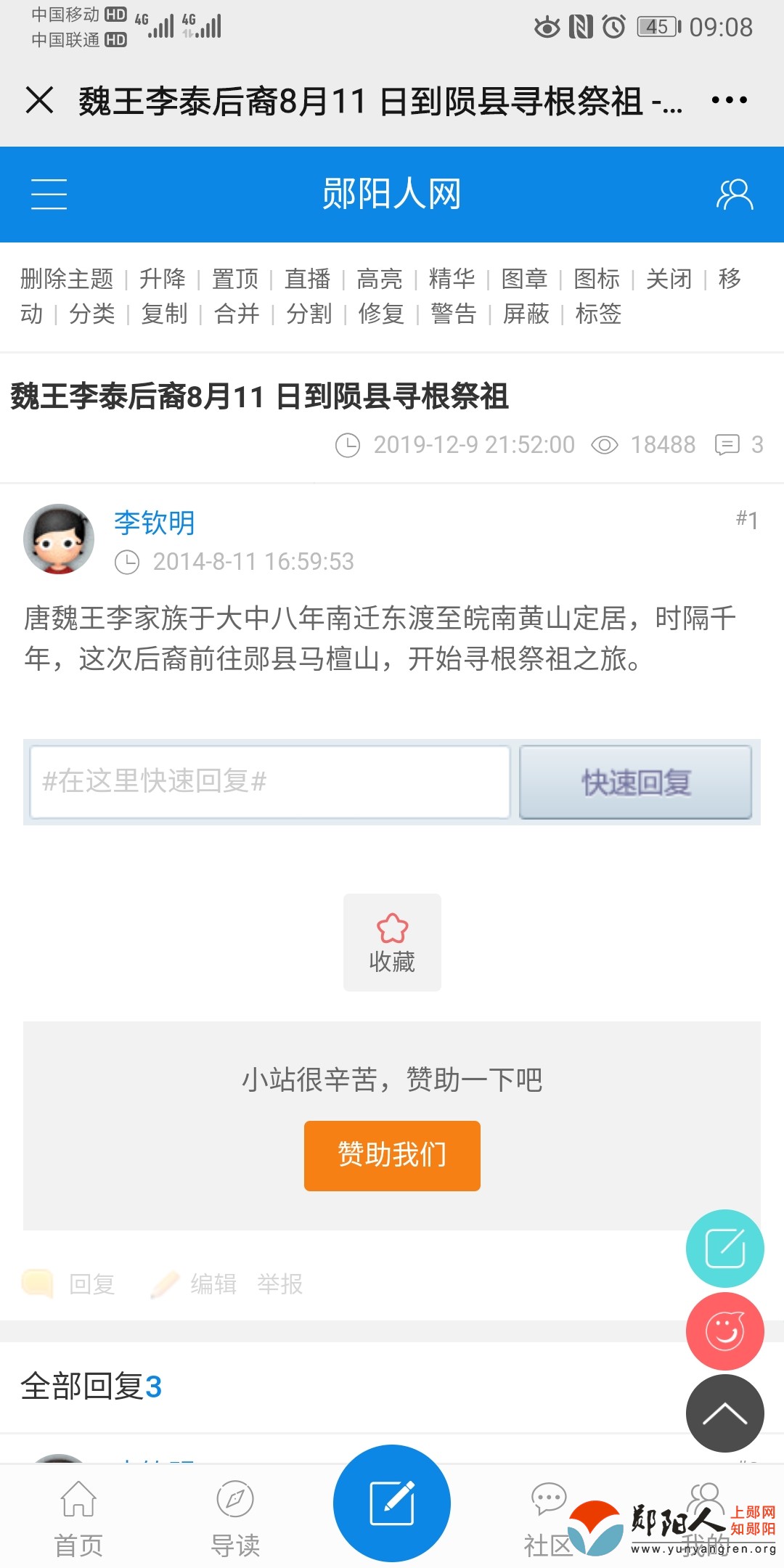Image resolution: width=784 pixels, height=1568 pixels.
Task: Tap the orange 赞助我们 button
Action: [x=392, y=1156]
